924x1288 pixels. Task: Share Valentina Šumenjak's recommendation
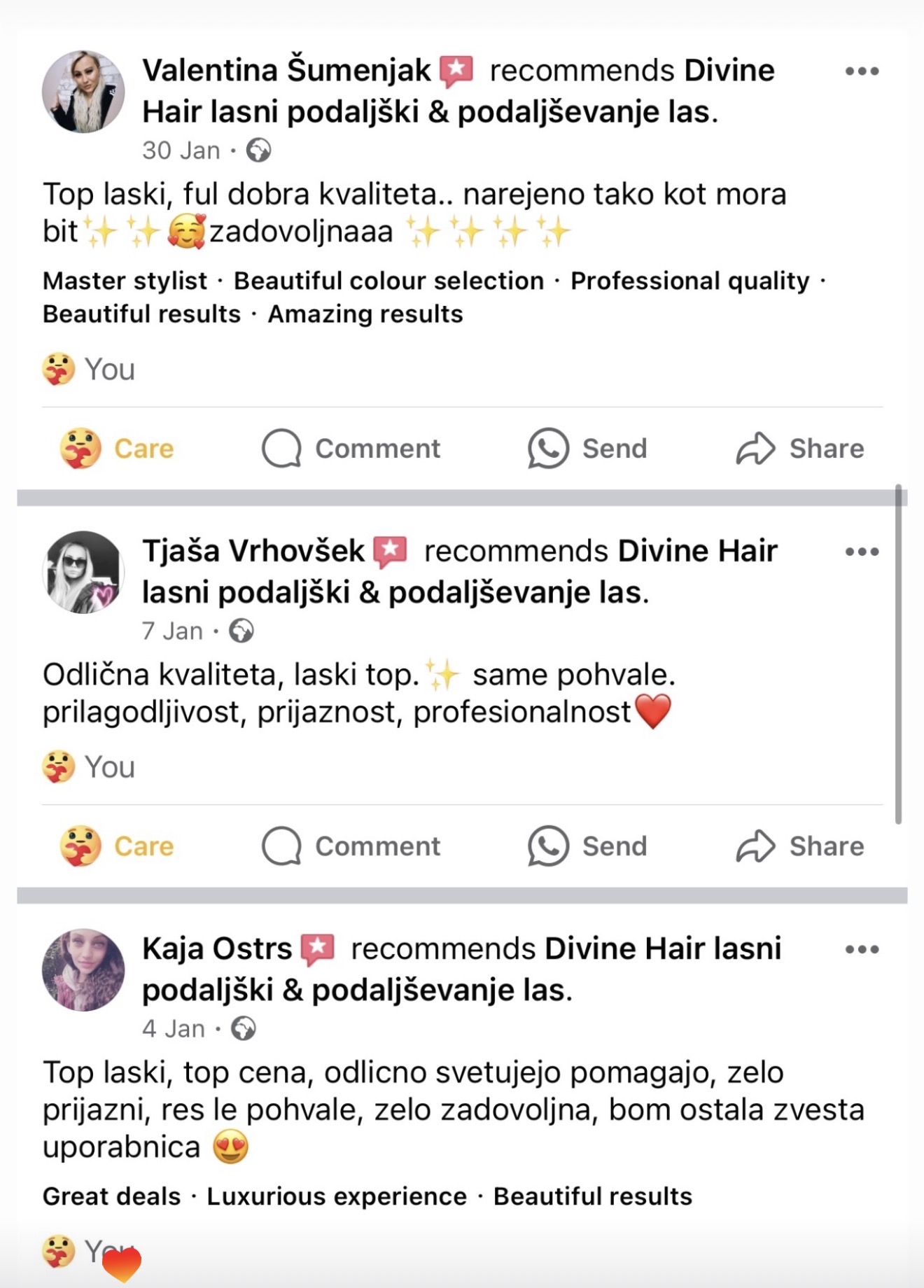[800, 448]
